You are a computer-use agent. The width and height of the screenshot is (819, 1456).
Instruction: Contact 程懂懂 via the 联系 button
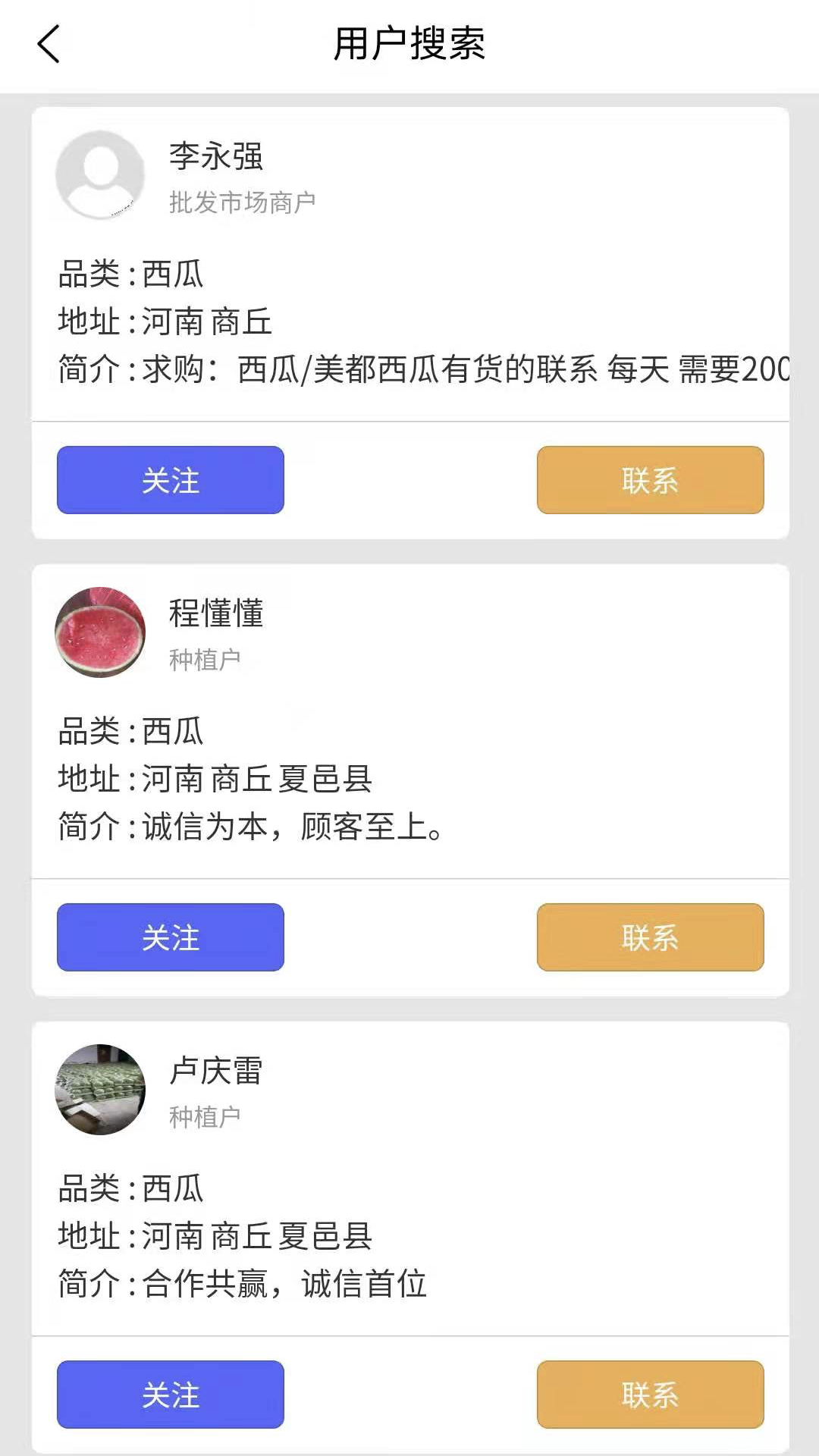[x=650, y=937]
